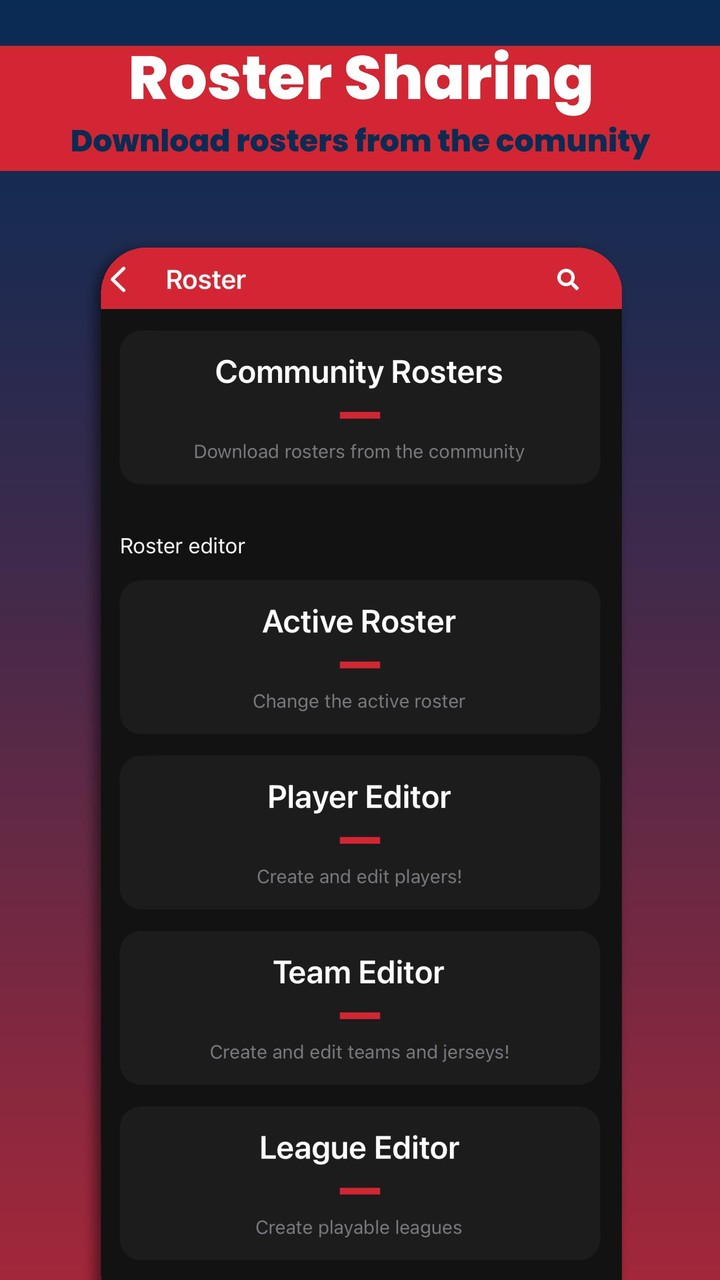This screenshot has width=720, height=1280.
Task: Select the Roster title in the header
Action: point(205,280)
